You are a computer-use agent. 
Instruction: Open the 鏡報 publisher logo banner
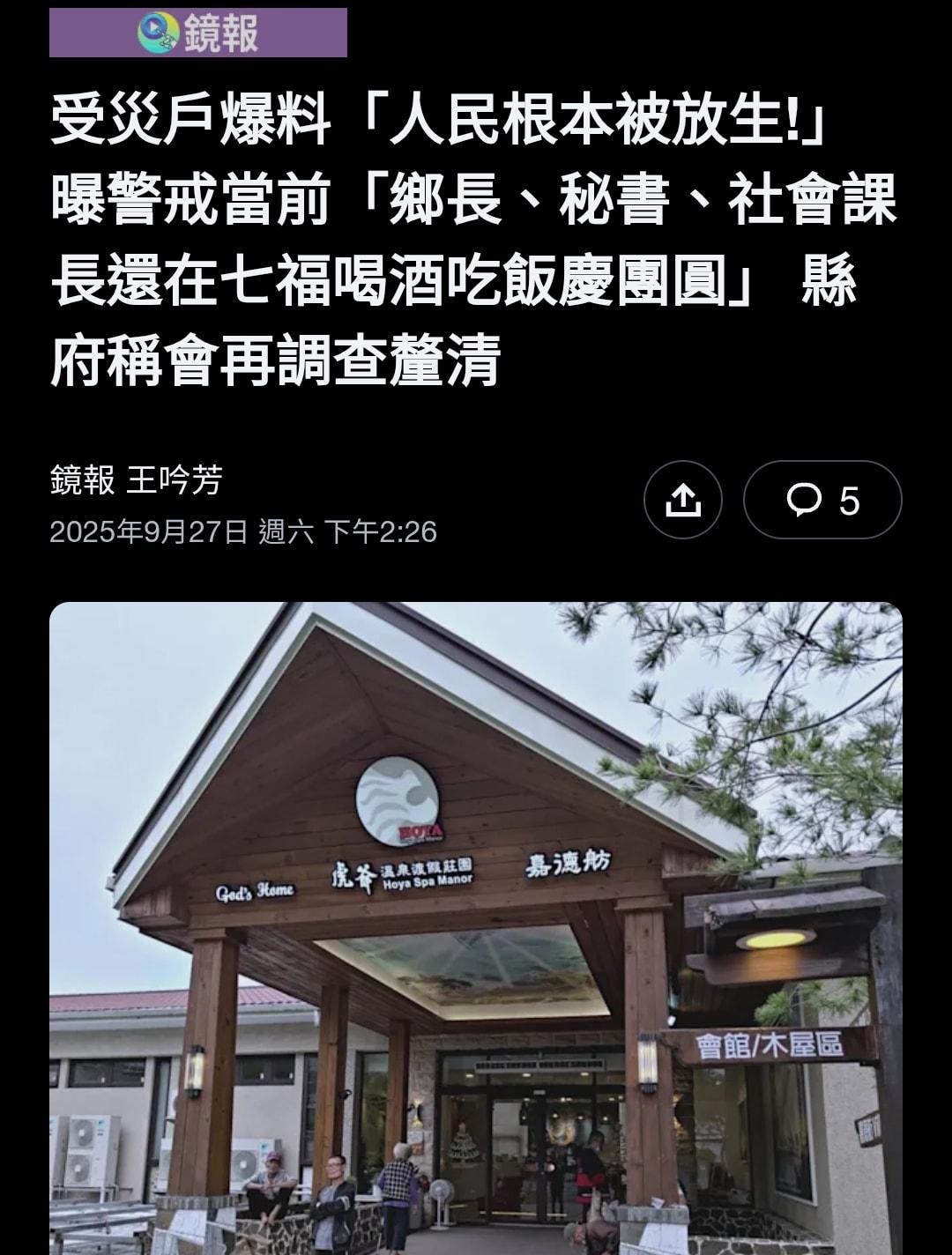(197, 33)
